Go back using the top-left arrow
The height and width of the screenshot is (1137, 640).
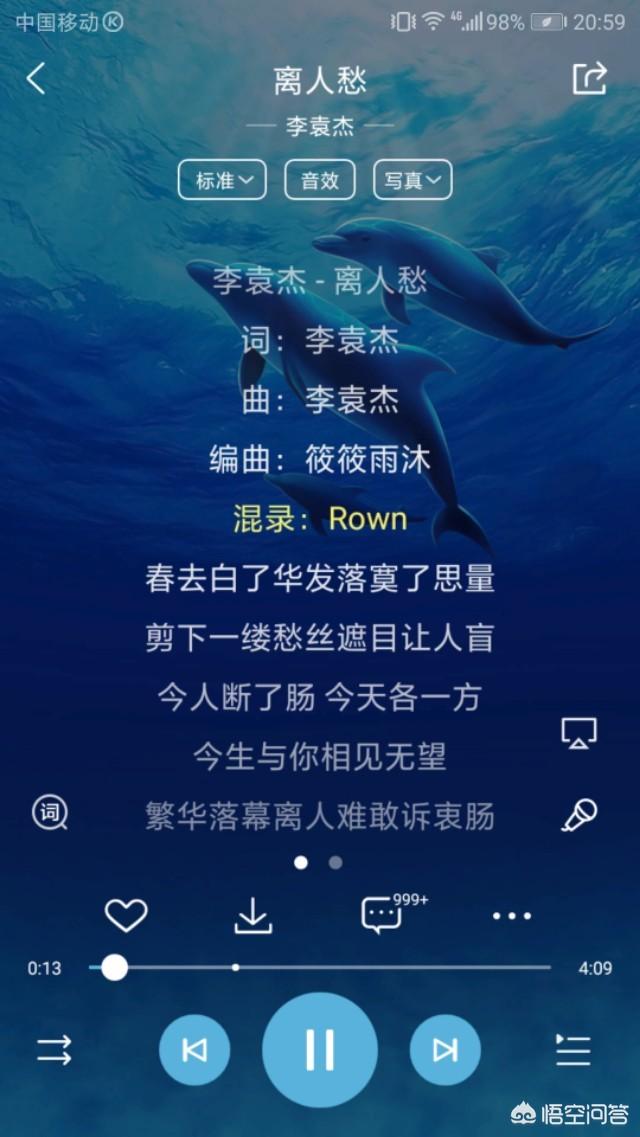(x=36, y=78)
